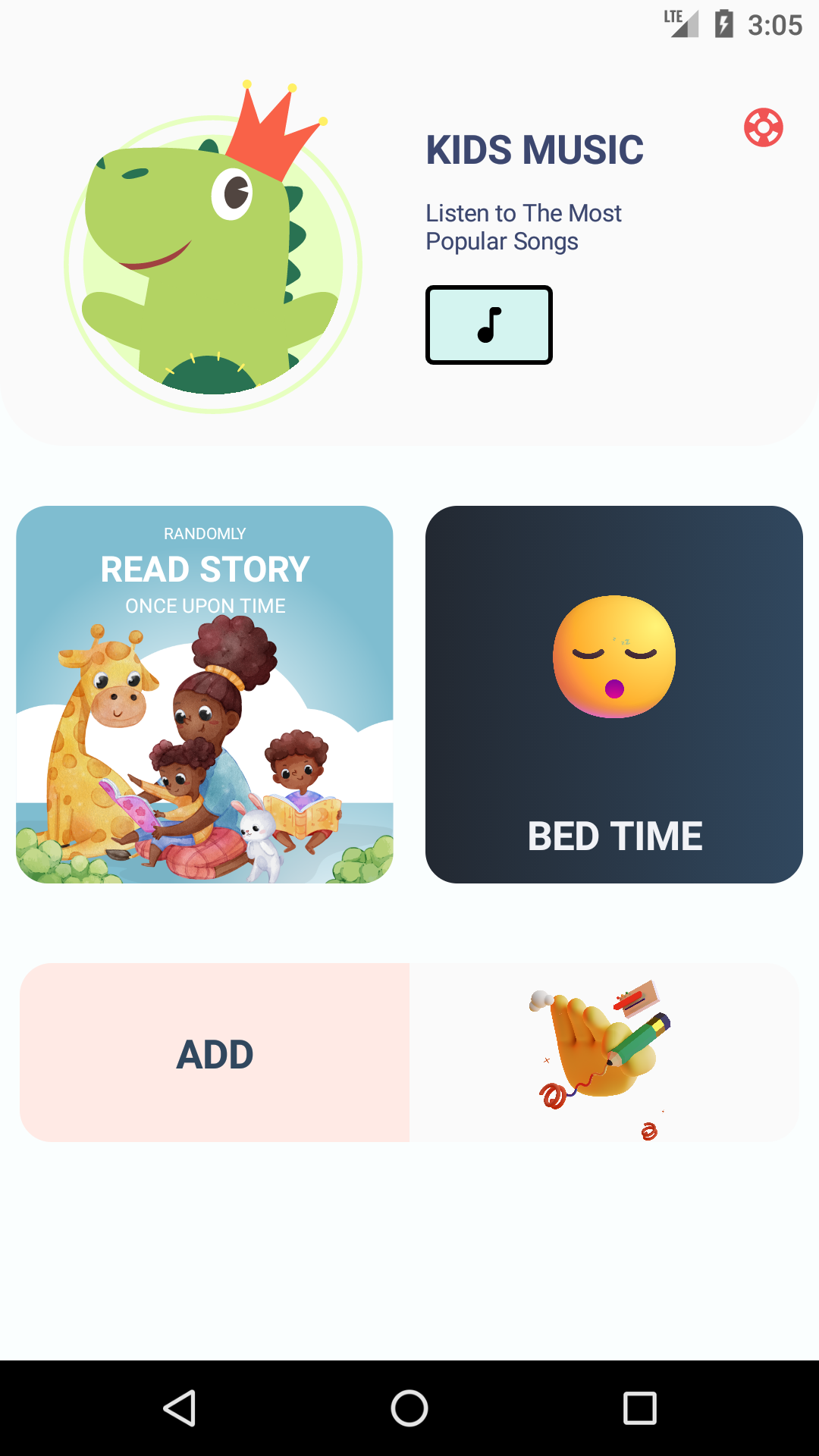
Task: Tap the BED TIME text label
Action: pos(615,836)
